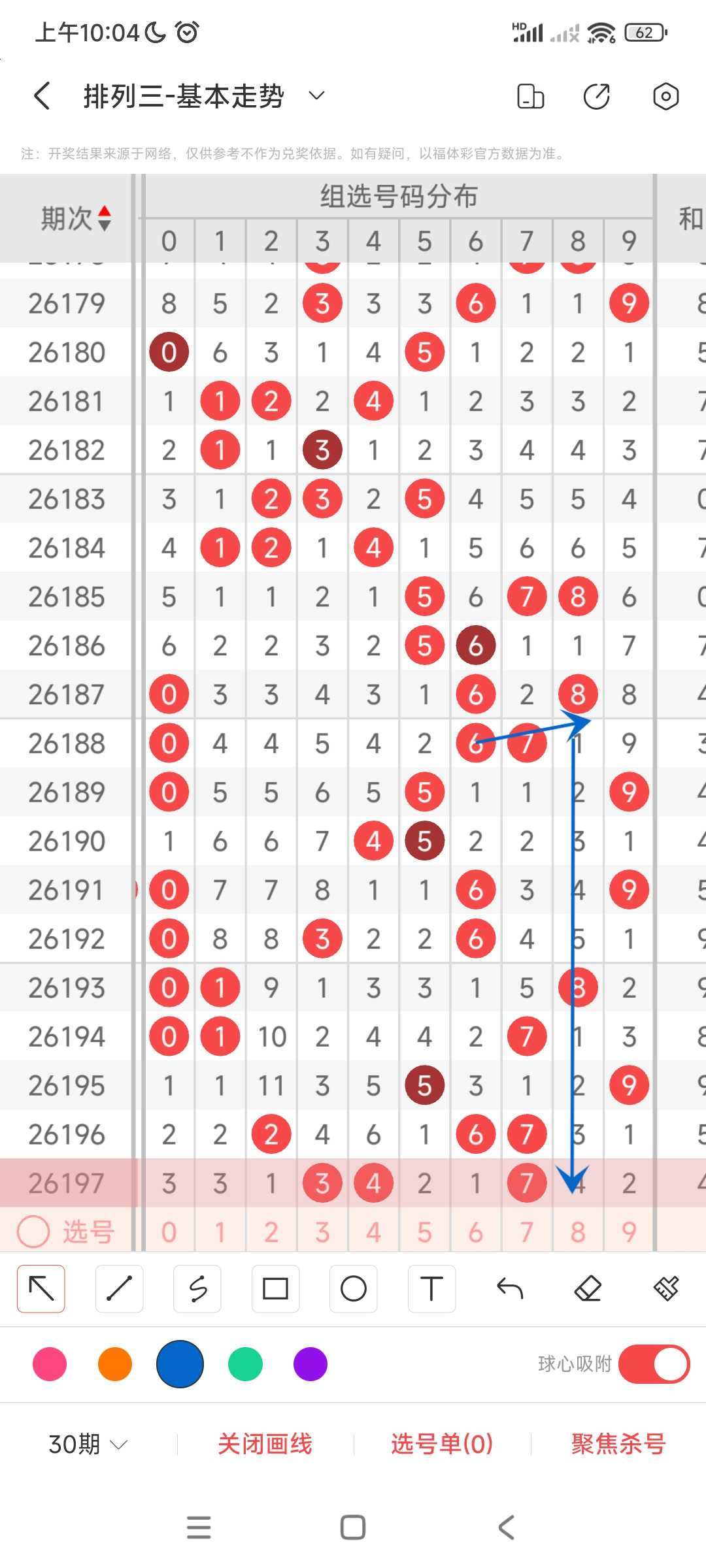The height and width of the screenshot is (1568, 706).
Task: Tap 关闭画线 to close drawing mode
Action: (x=265, y=1444)
